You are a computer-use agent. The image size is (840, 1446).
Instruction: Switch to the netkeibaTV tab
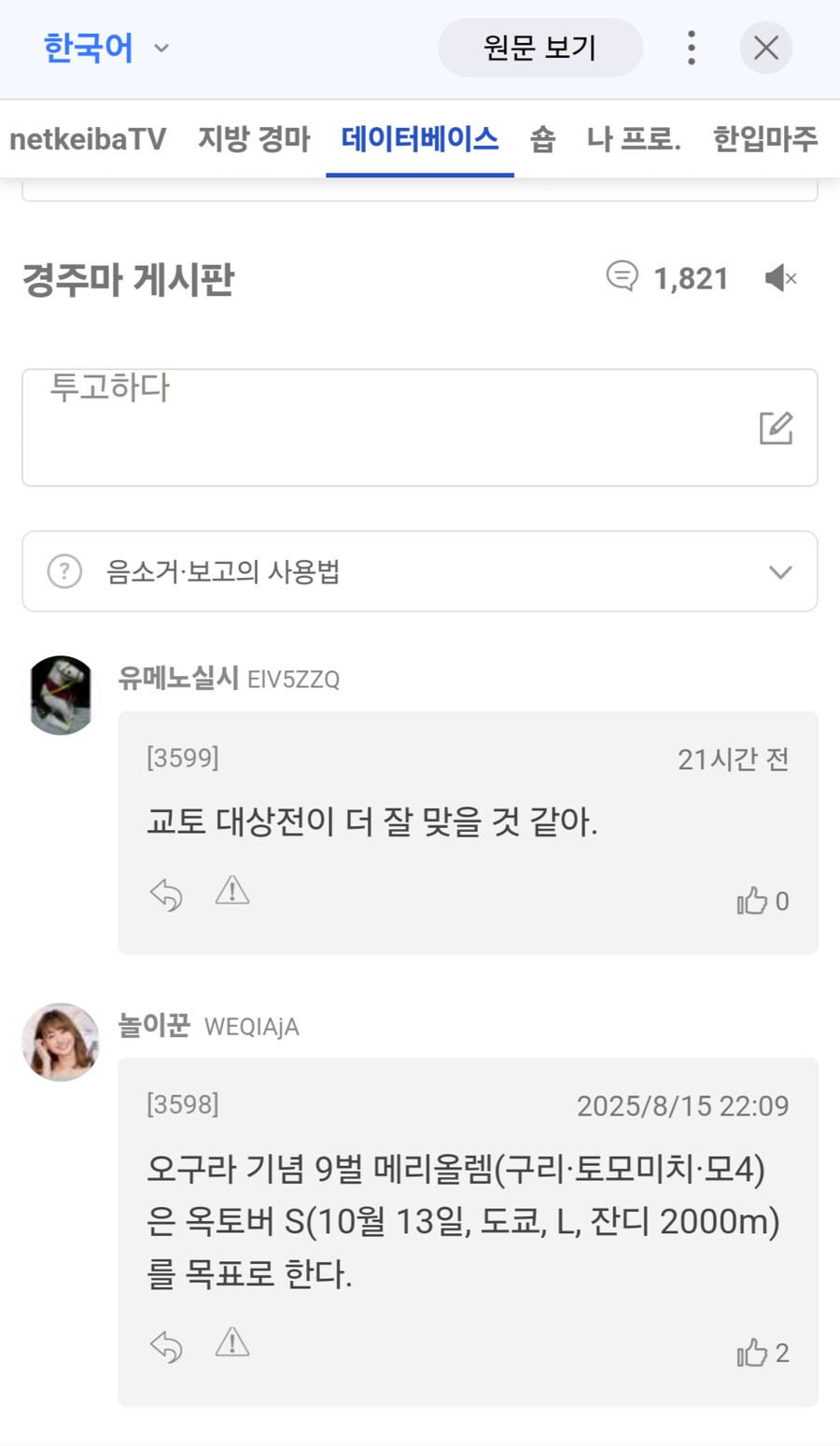[87, 140]
